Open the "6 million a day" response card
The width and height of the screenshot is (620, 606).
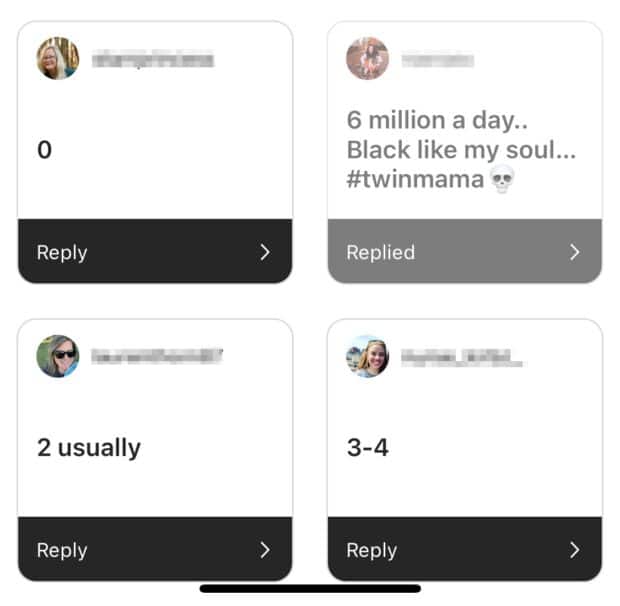[x=461, y=150]
